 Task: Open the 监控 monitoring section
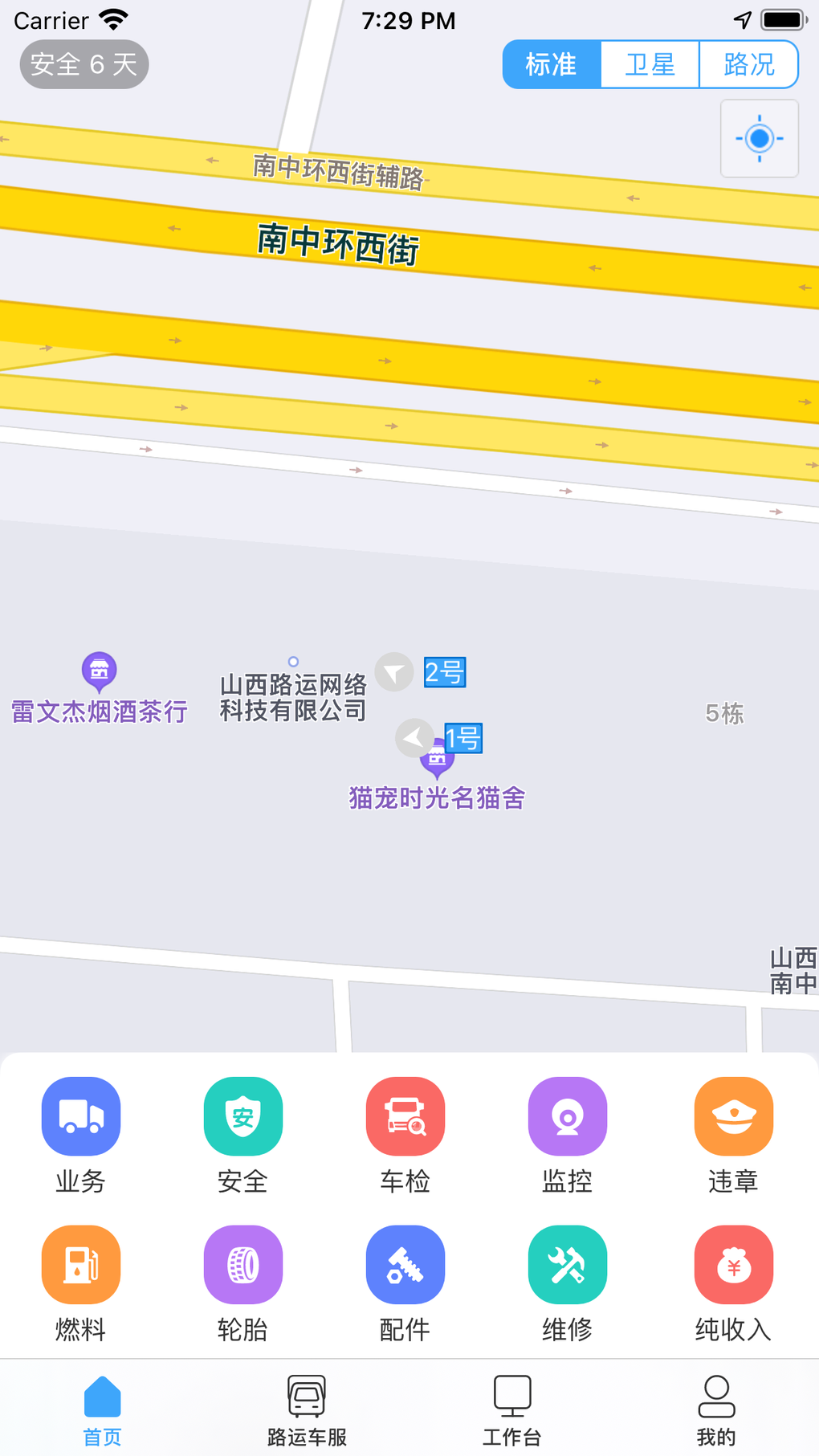[567, 1133]
